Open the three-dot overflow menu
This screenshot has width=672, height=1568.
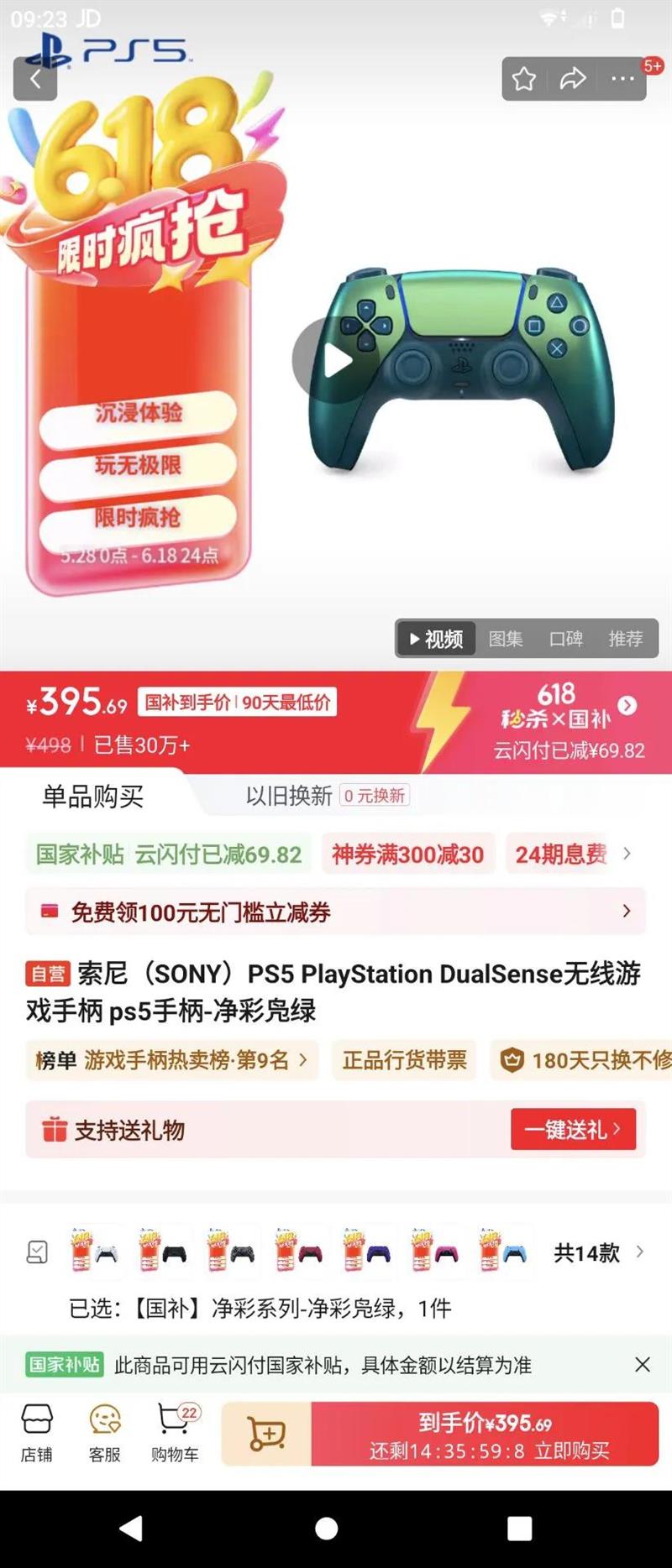click(622, 79)
